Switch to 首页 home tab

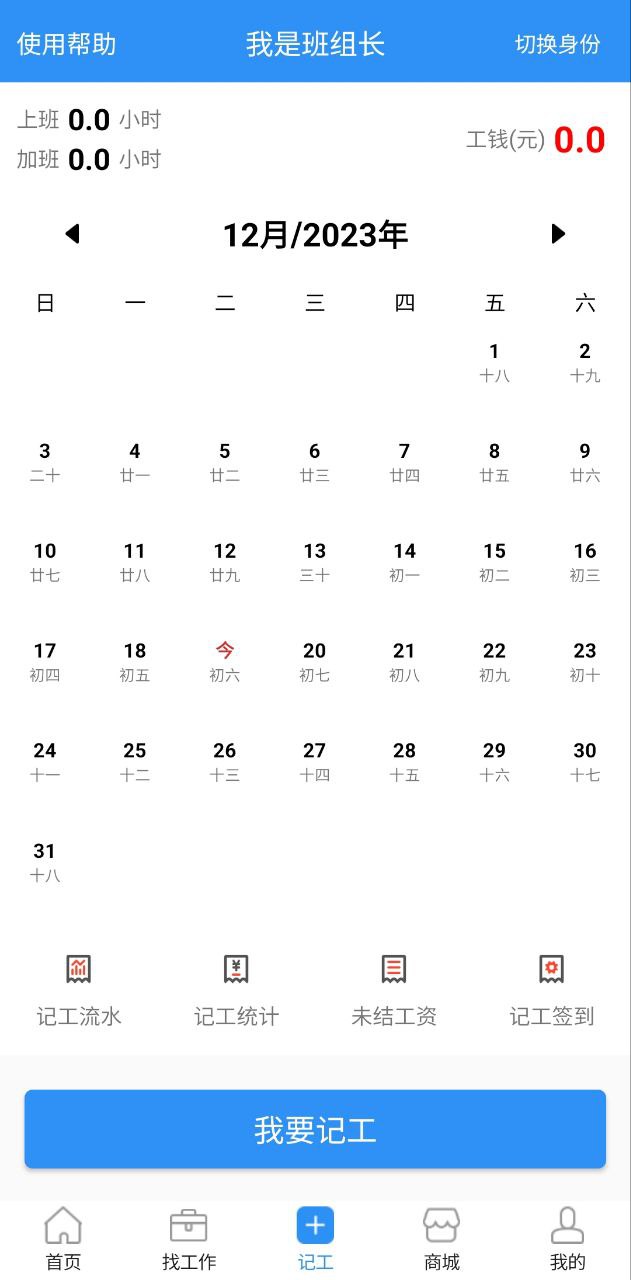(63, 1238)
